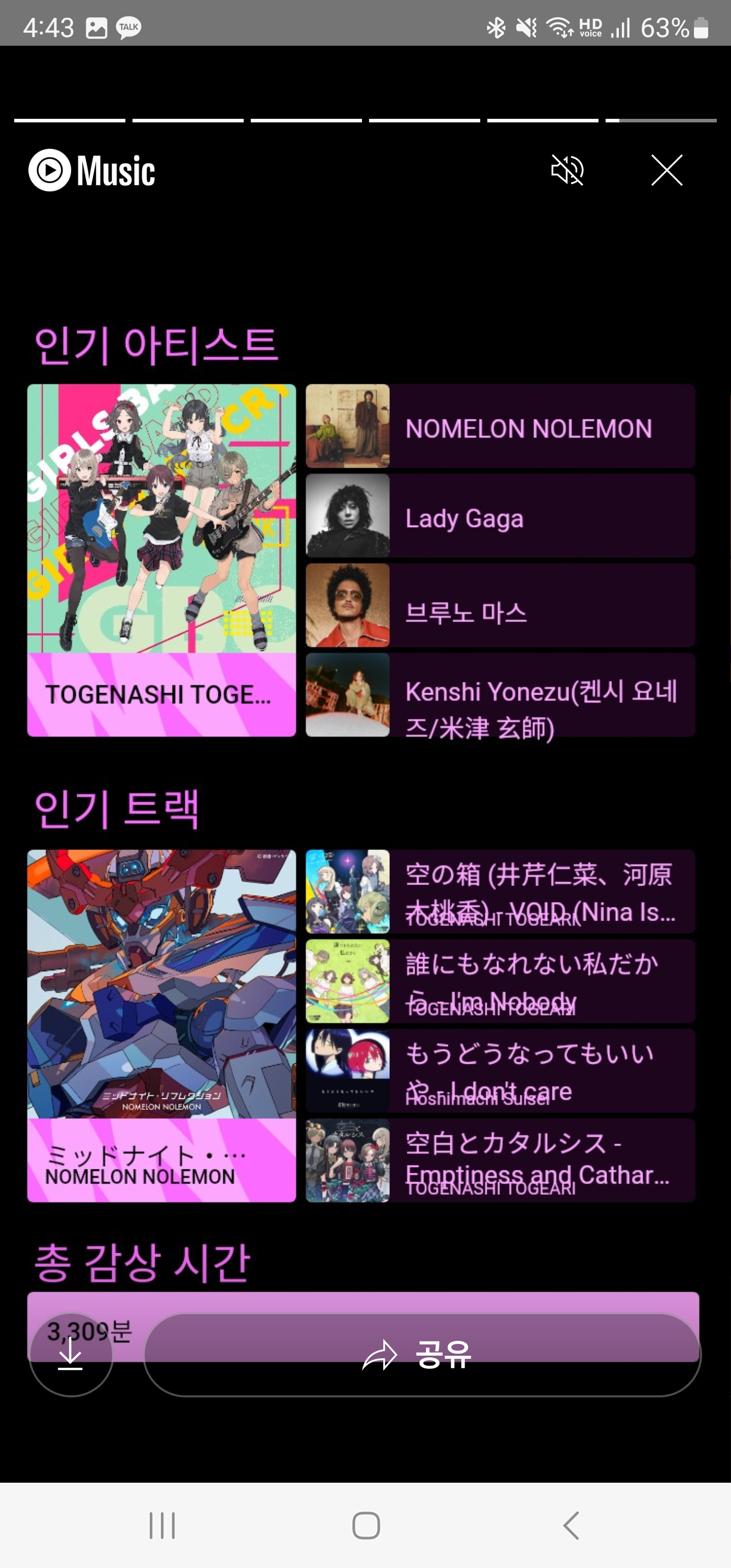Open Kenshi Yonezu artist row
The image size is (731, 1568).
(500, 695)
